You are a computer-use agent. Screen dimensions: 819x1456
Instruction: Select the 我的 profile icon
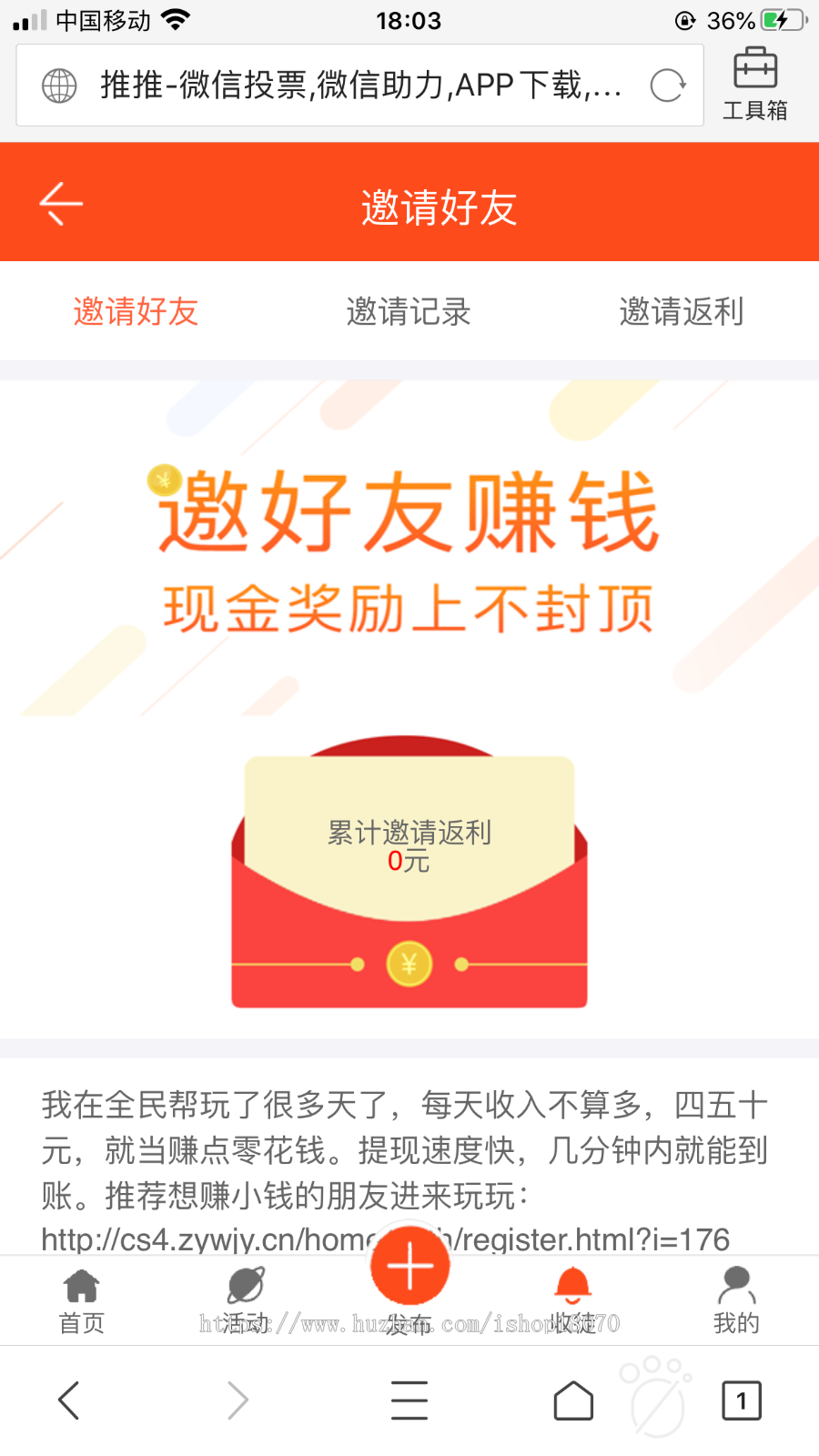point(735,1285)
